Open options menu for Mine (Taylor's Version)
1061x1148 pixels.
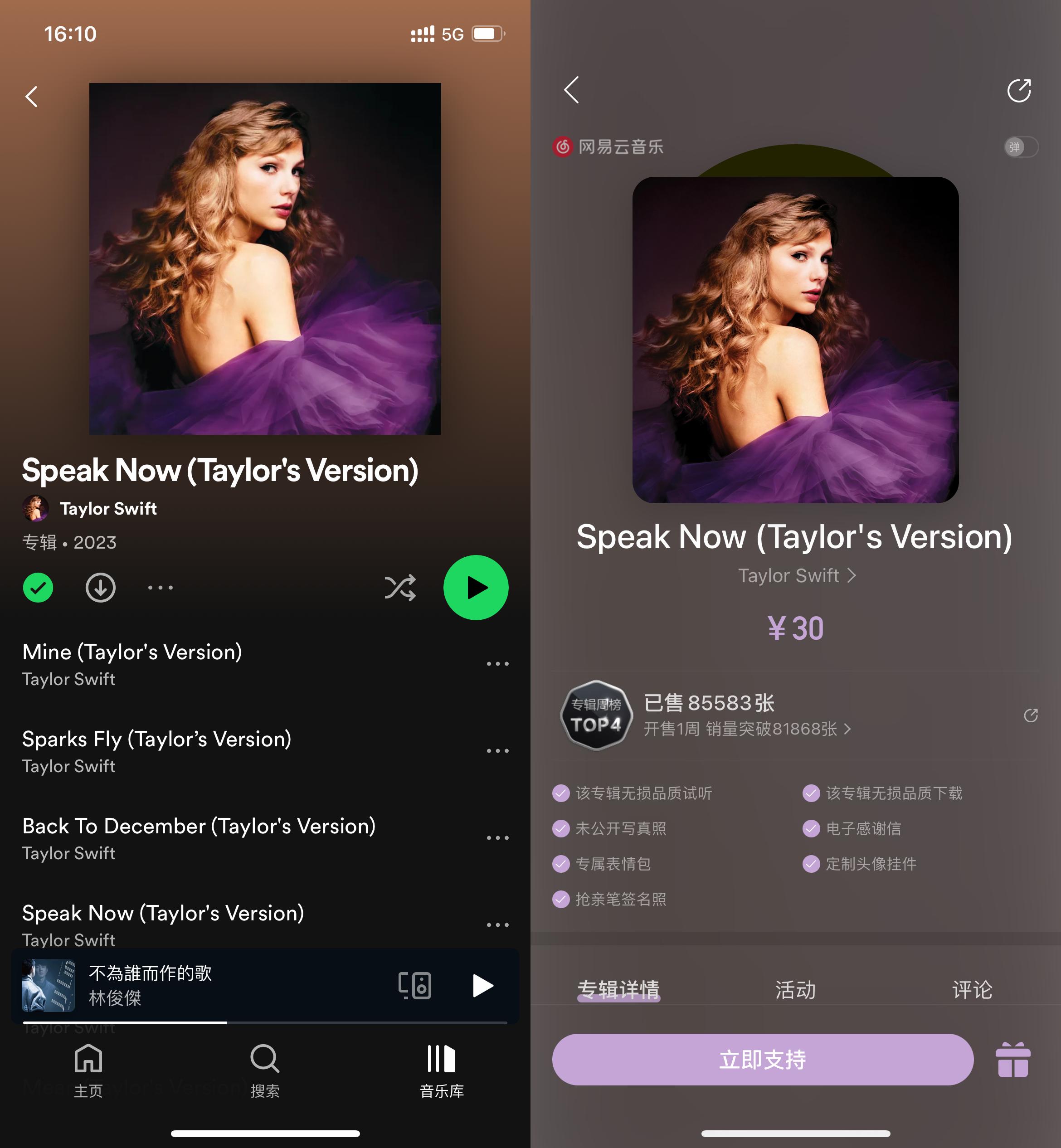pos(497,663)
